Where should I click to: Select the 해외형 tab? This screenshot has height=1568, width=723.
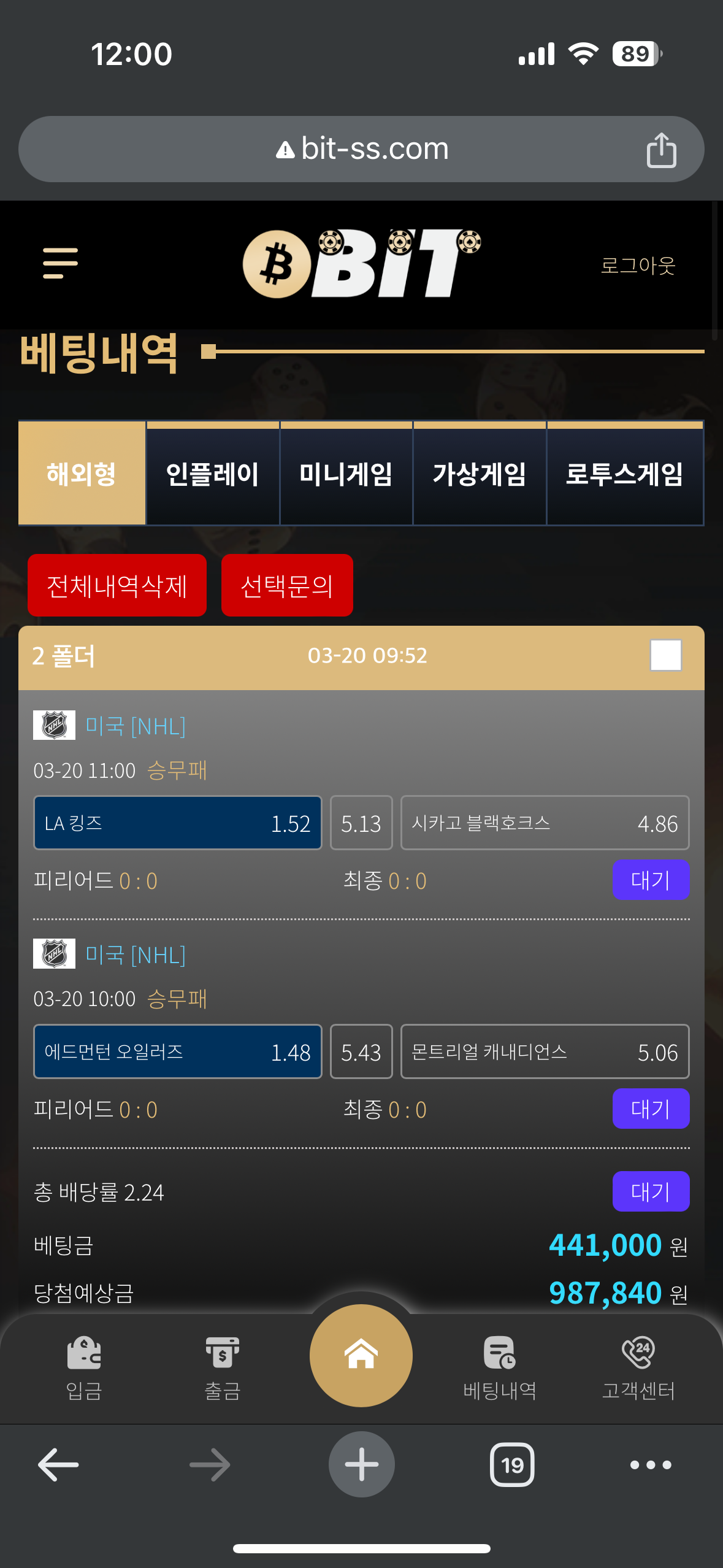(82, 474)
